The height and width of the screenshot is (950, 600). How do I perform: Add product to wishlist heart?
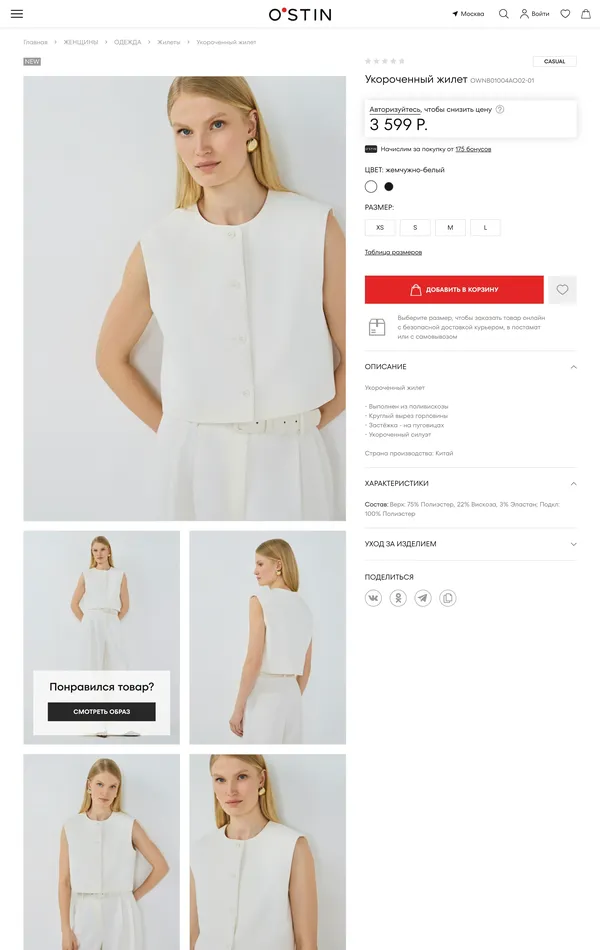562,290
